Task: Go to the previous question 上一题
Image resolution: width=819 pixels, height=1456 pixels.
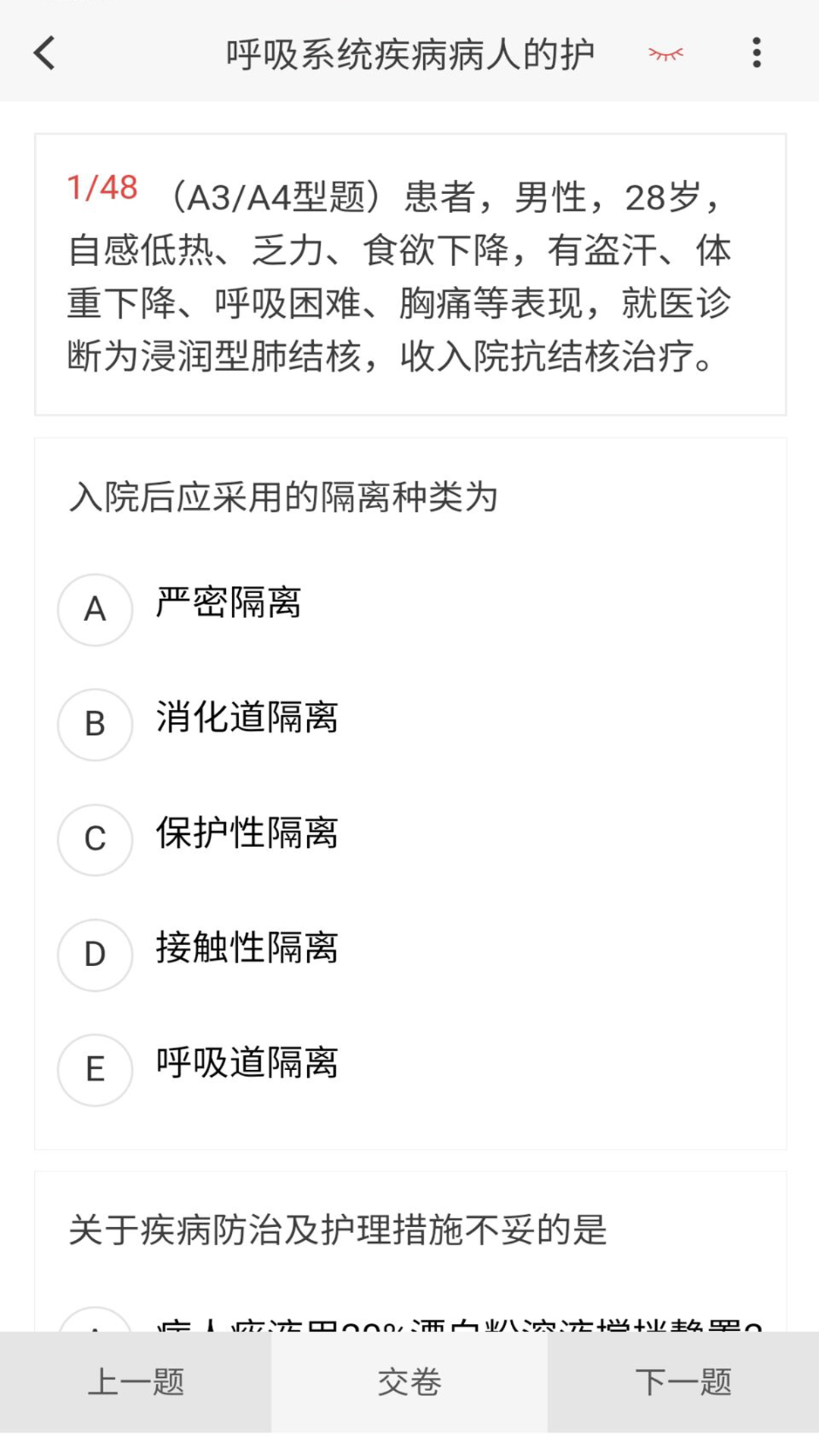Action: (x=136, y=1382)
